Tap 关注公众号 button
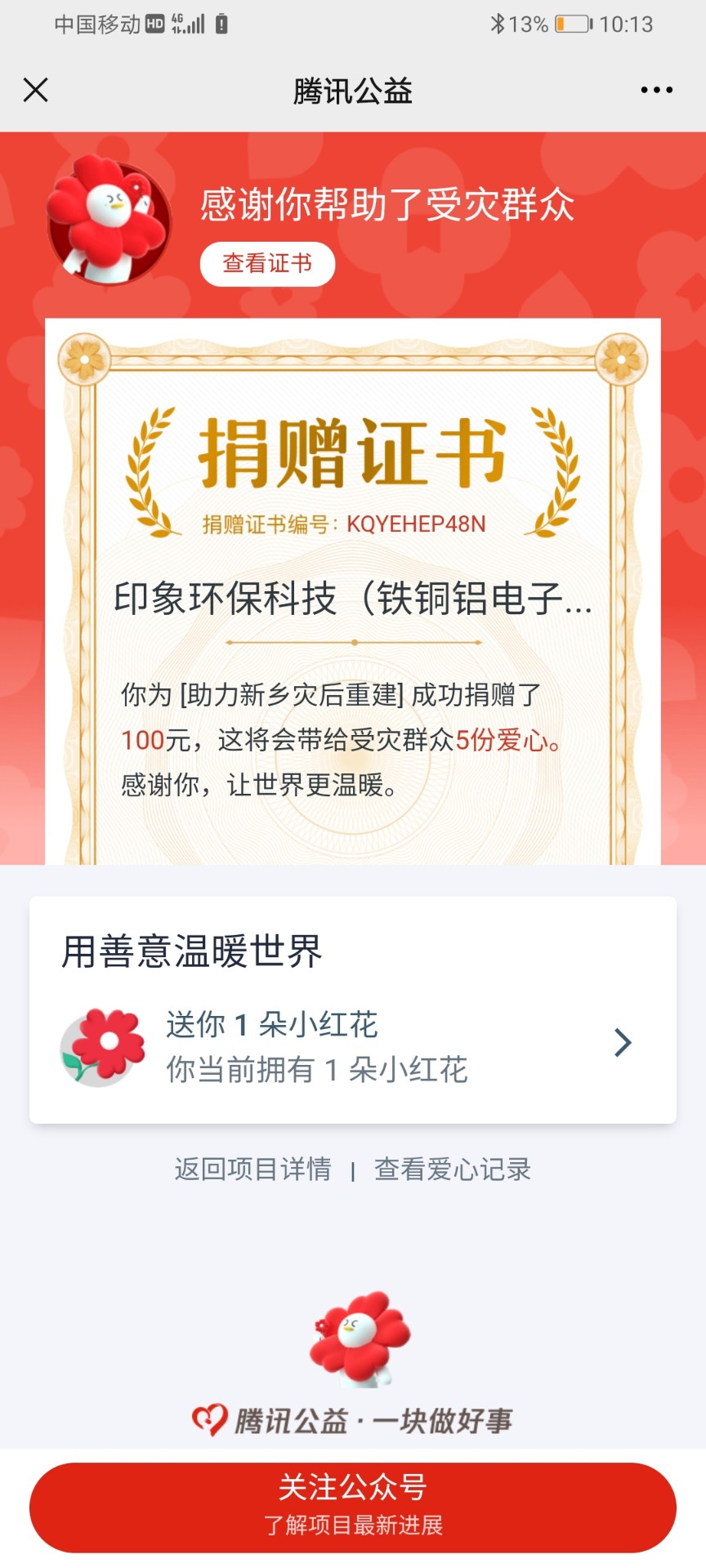The width and height of the screenshot is (706, 1568). pos(353,1507)
